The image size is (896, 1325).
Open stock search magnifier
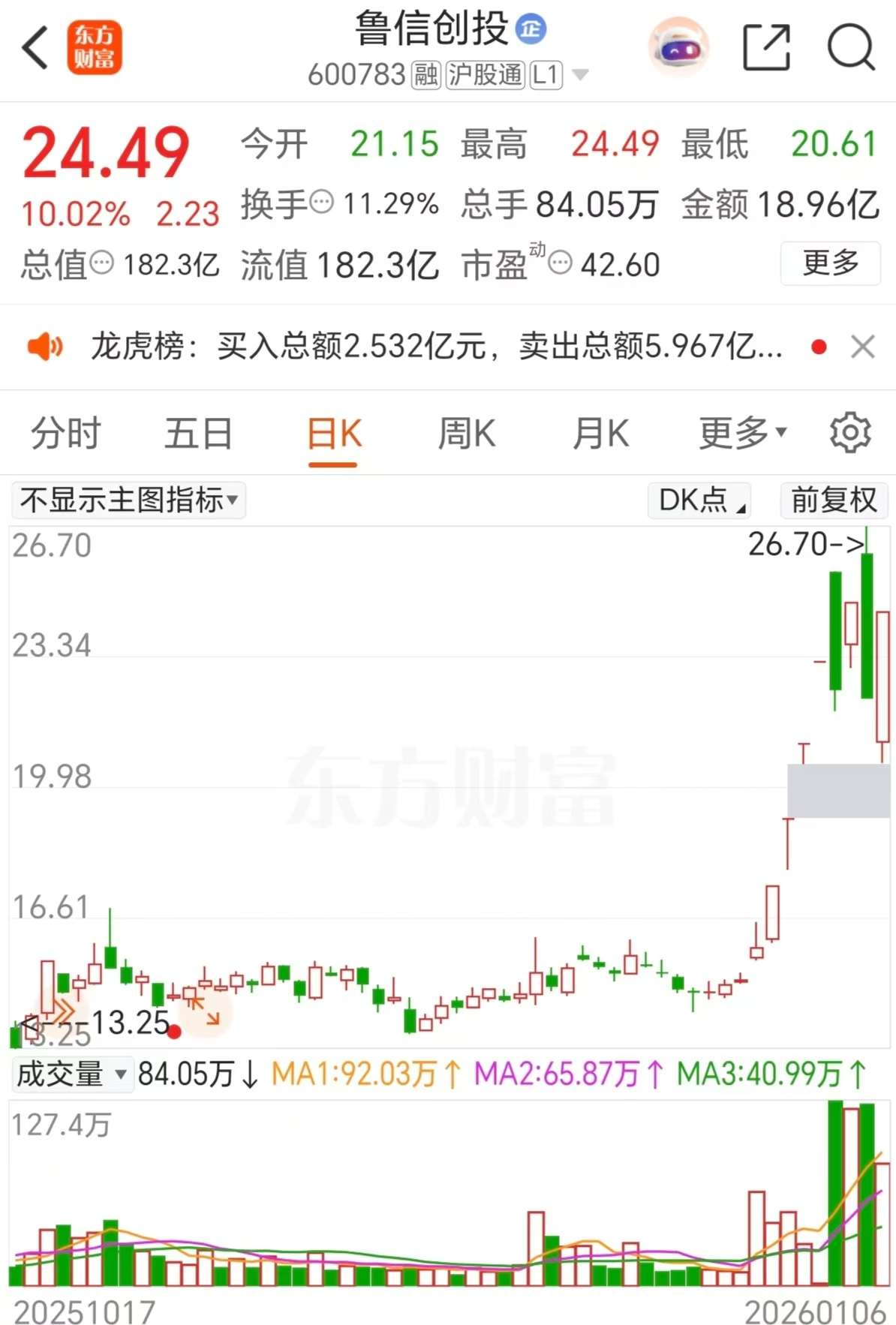850,48
